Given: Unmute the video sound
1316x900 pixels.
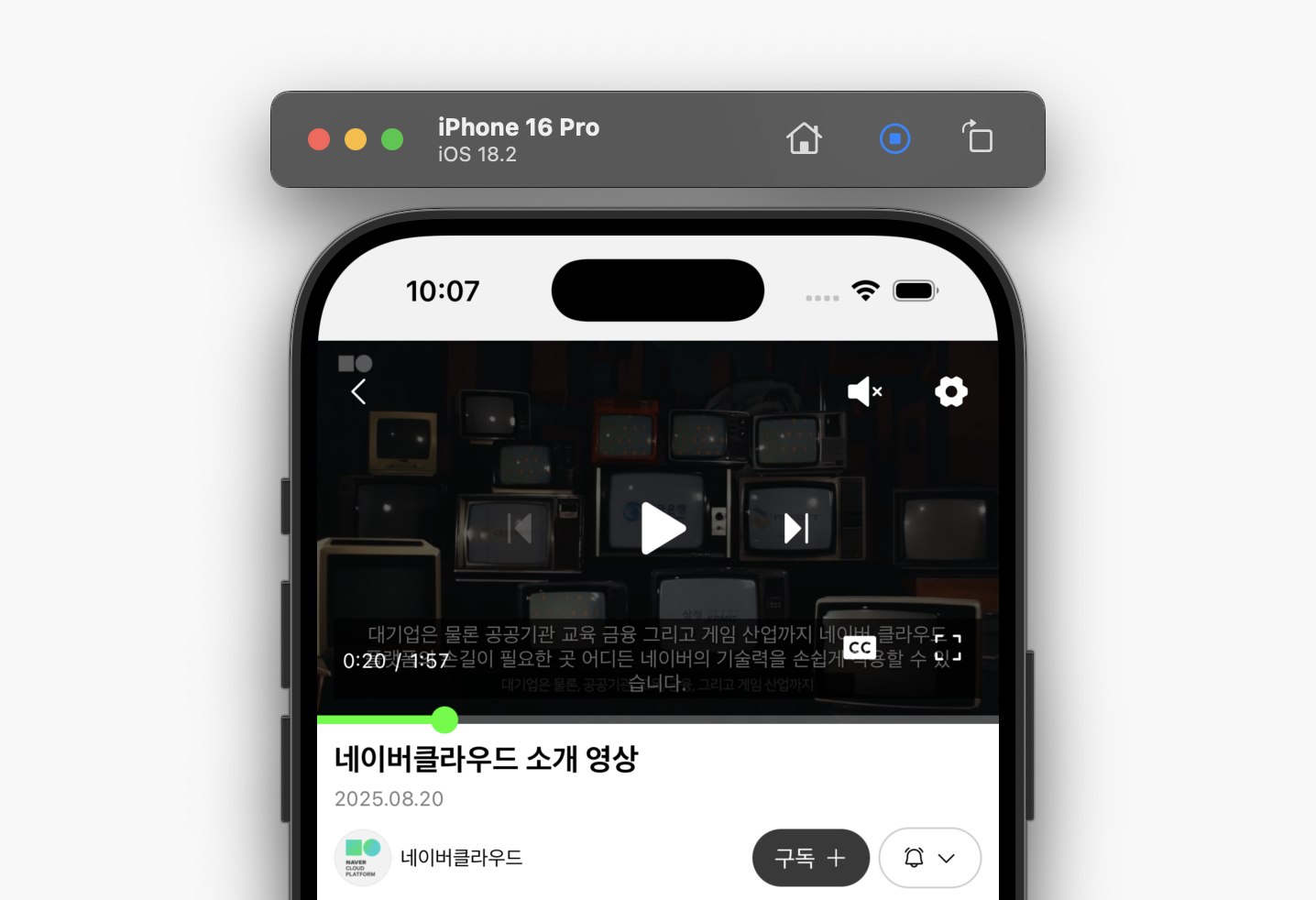Looking at the screenshot, I should pyautogui.click(x=864, y=392).
